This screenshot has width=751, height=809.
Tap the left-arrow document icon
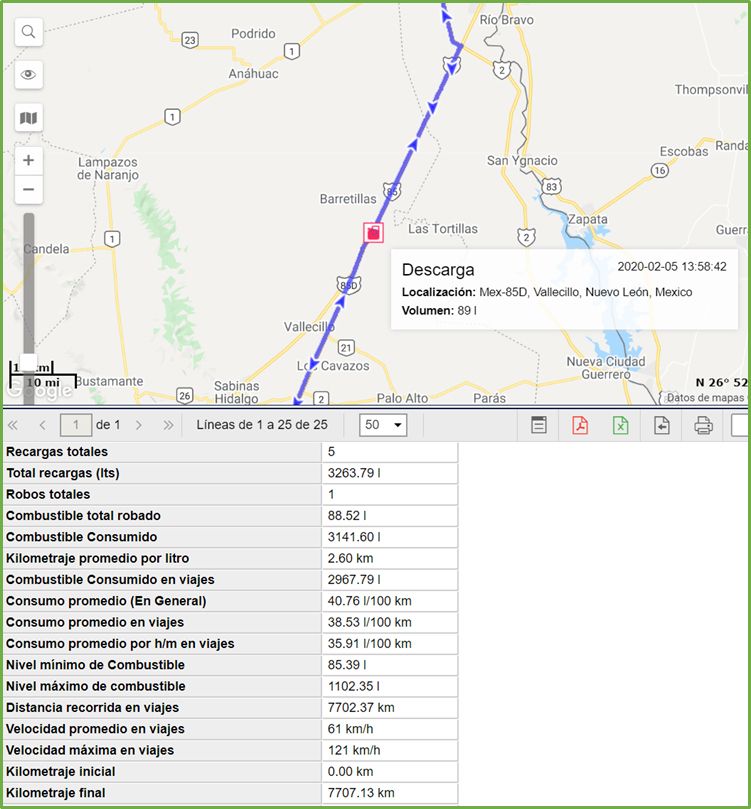[662, 425]
